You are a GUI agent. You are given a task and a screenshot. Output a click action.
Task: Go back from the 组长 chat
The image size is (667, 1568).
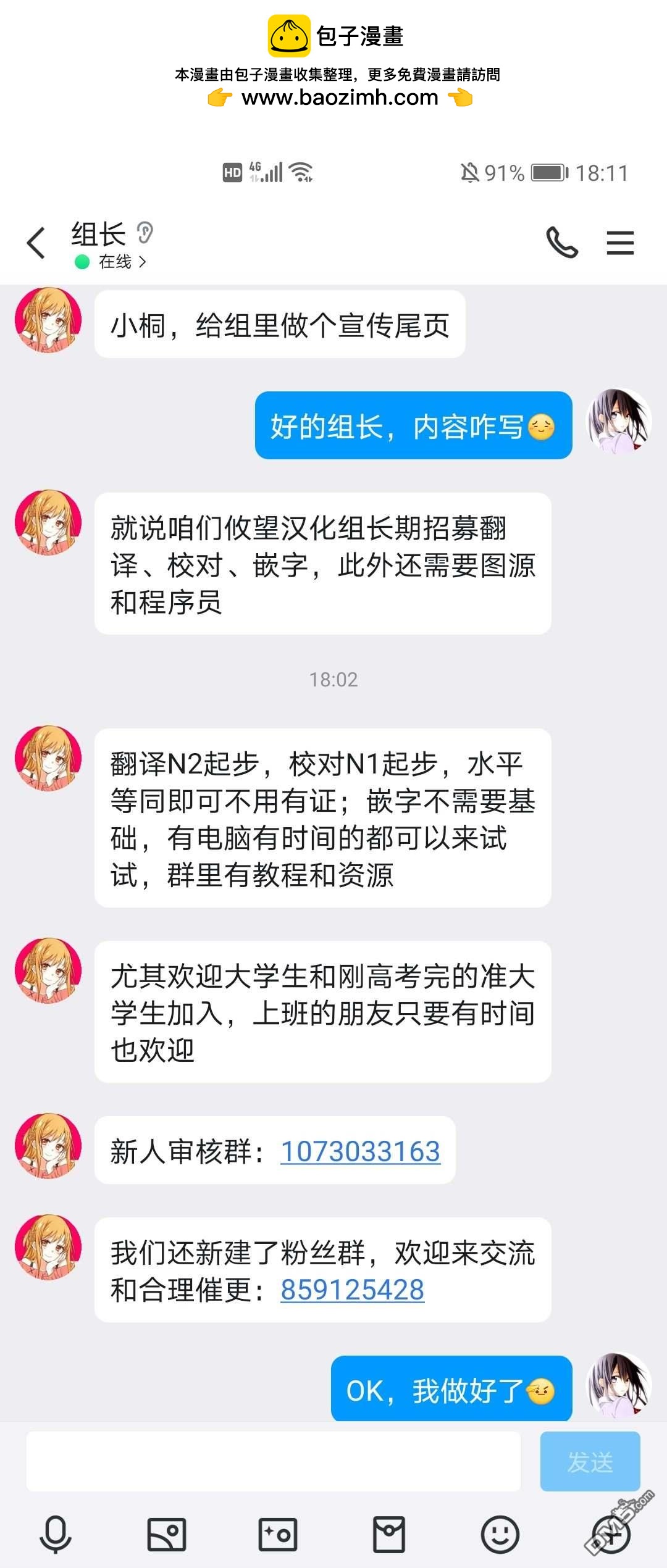[36, 242]
